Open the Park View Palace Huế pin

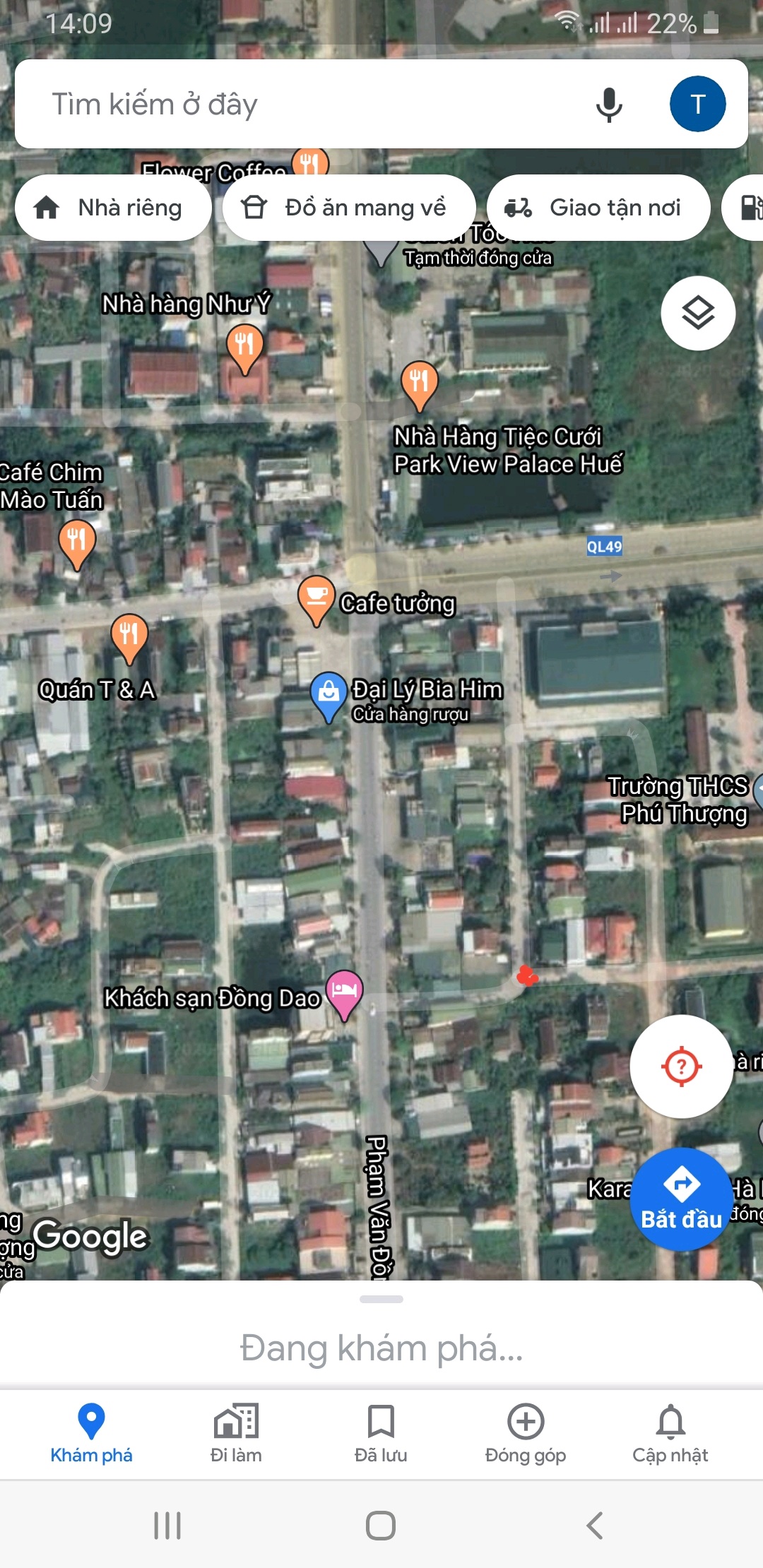pyautogui.click(x=419, y=383)
